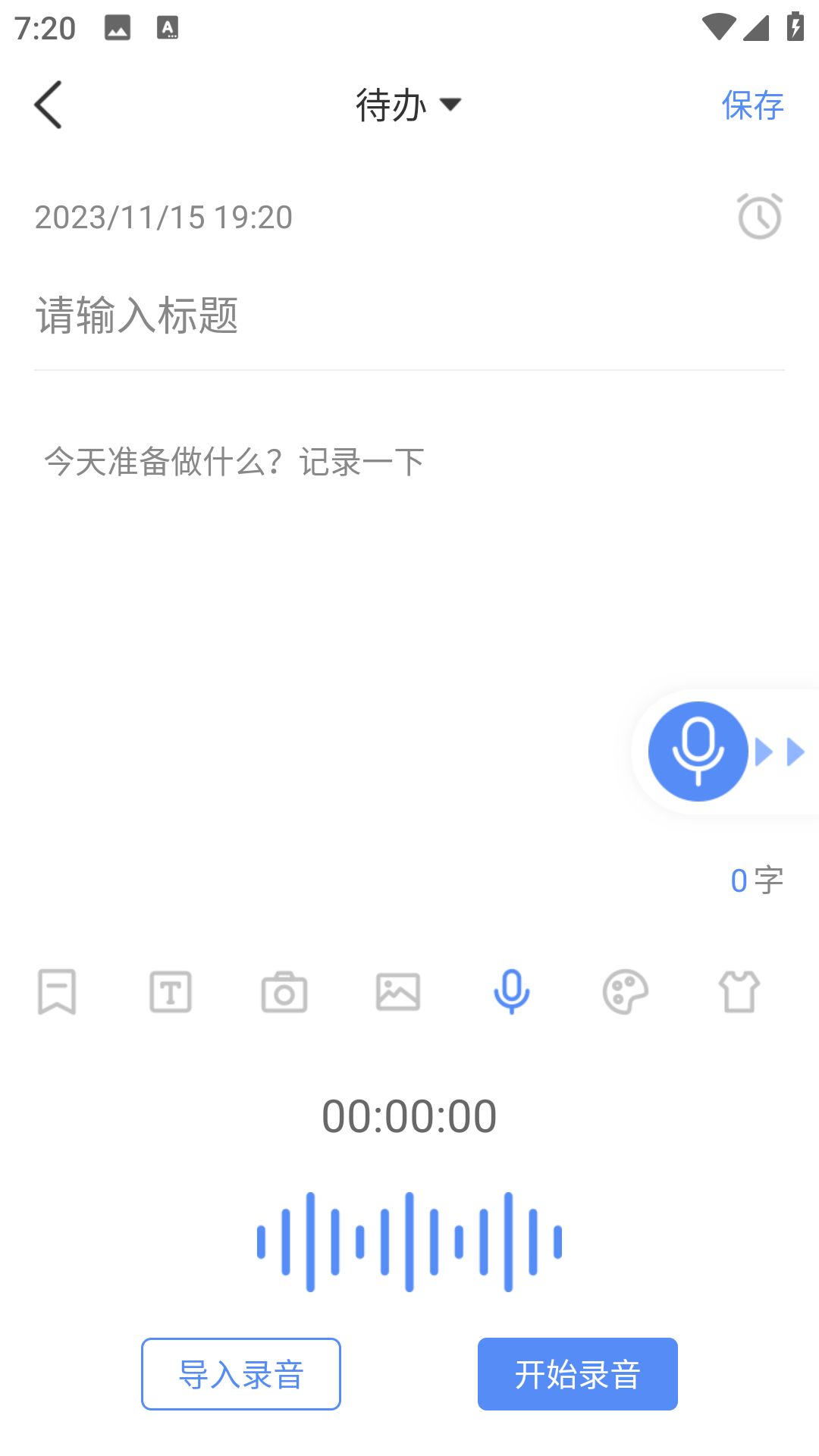Import a recording with 导入录音
This screenshot has height=1456, width=819.
(241, 1373)
